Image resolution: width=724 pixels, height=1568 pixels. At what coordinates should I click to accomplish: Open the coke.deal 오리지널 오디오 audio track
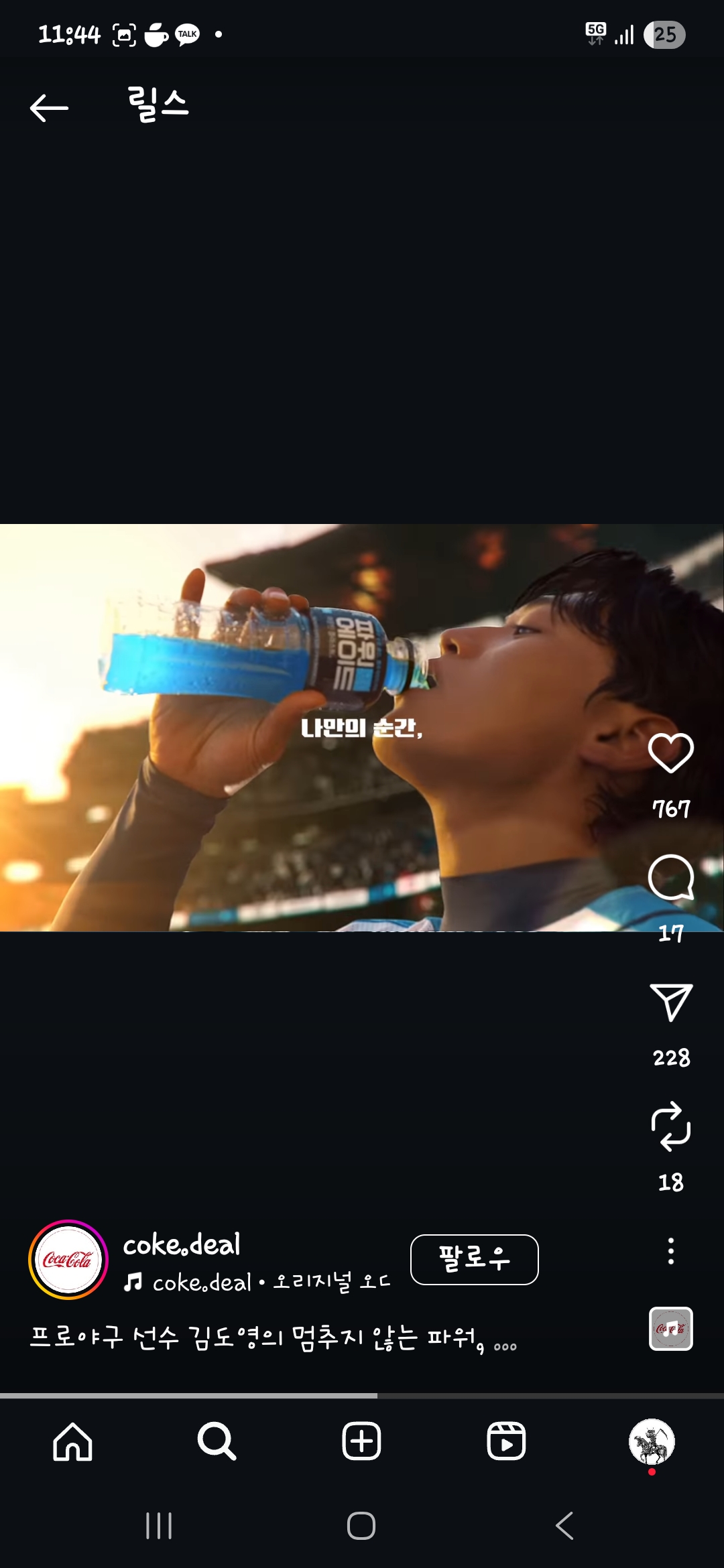click(x=257, y=1282)
